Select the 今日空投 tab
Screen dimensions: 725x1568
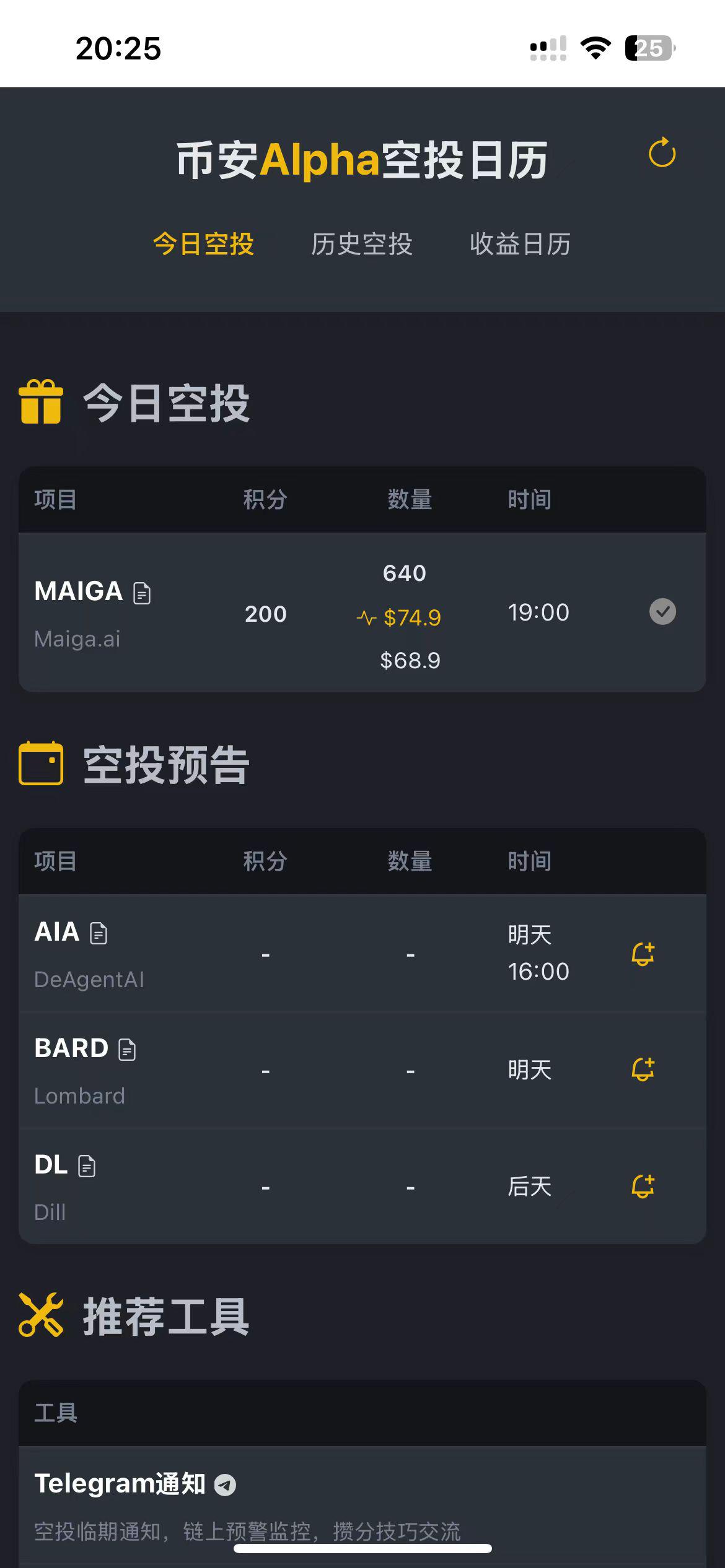pos(204,244)
